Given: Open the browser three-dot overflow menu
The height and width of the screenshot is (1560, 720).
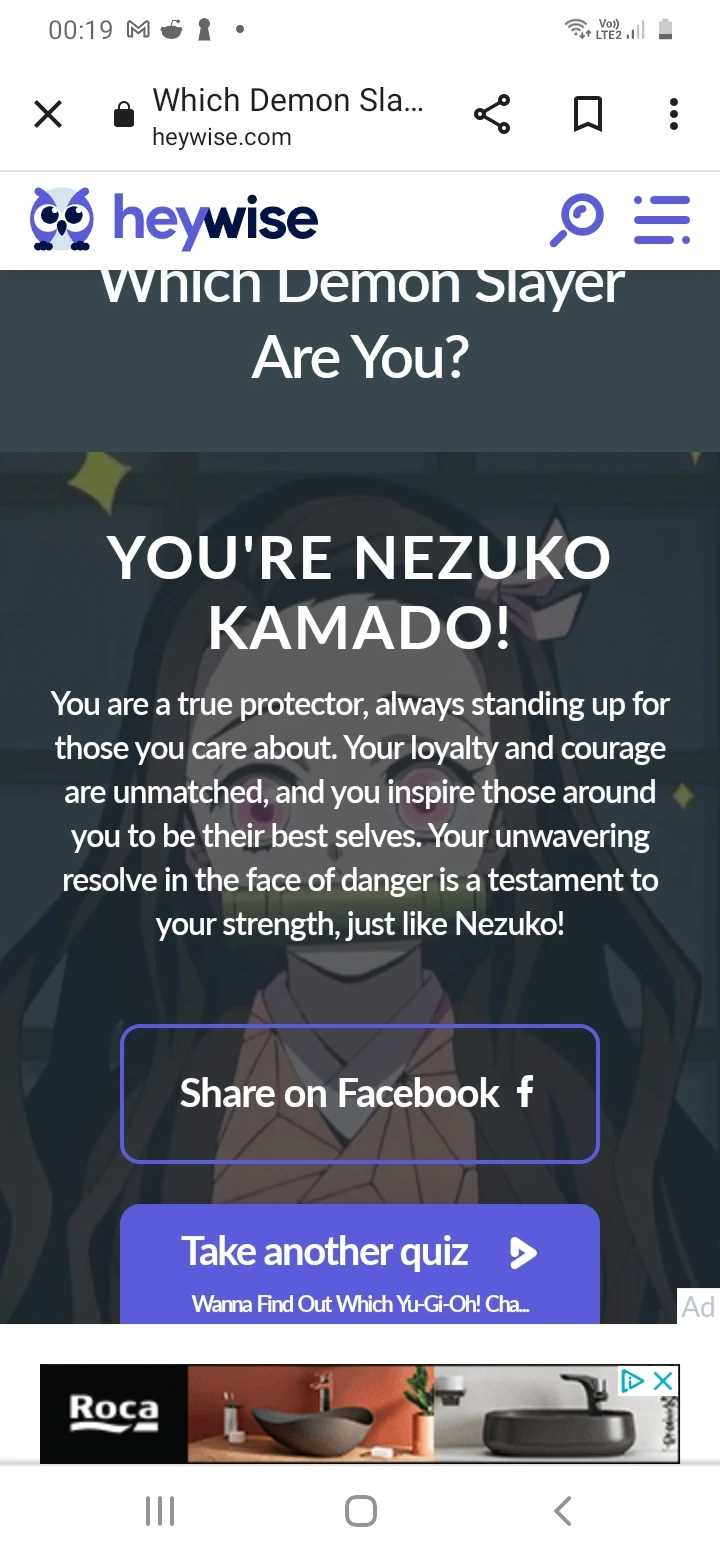Looking at the screenshot, I should coord(673,114).
